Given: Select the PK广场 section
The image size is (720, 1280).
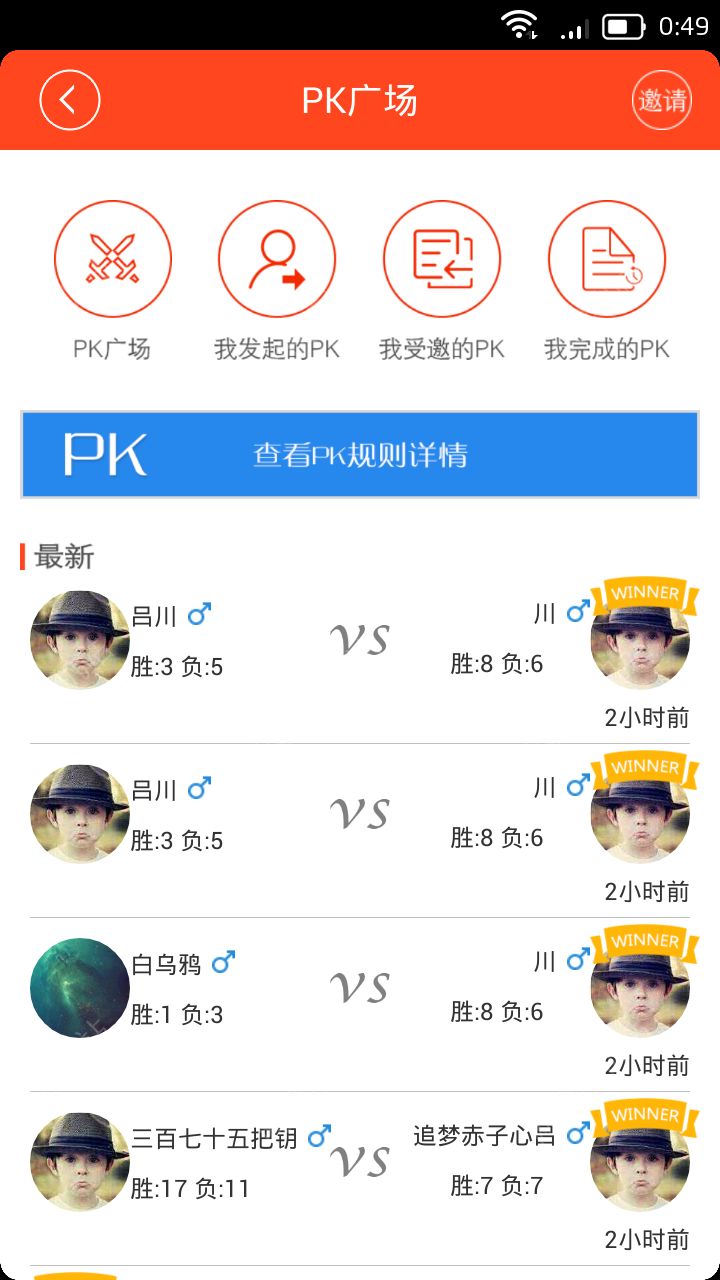Looking at the screenshot, I should [x=112, y=260].
